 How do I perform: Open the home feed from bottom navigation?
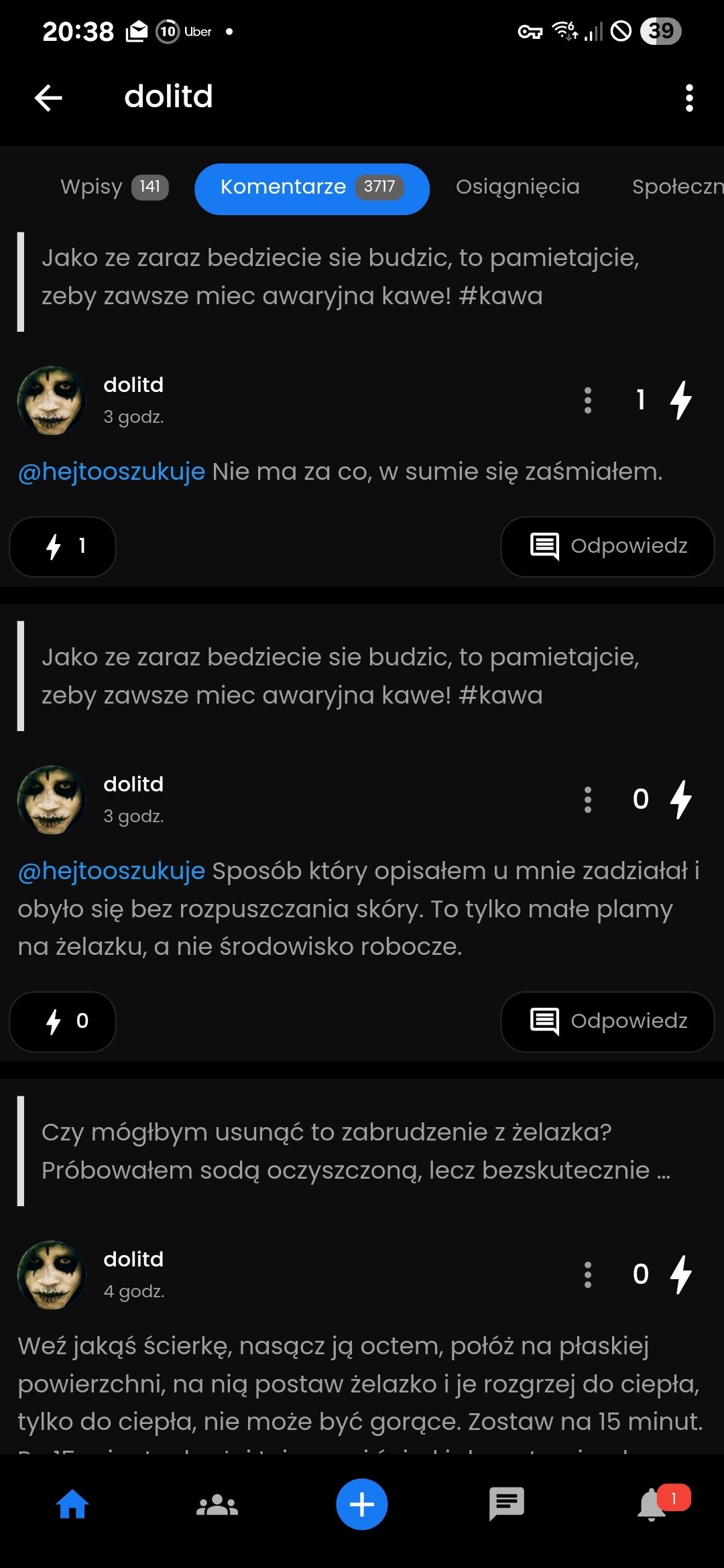72,1504
